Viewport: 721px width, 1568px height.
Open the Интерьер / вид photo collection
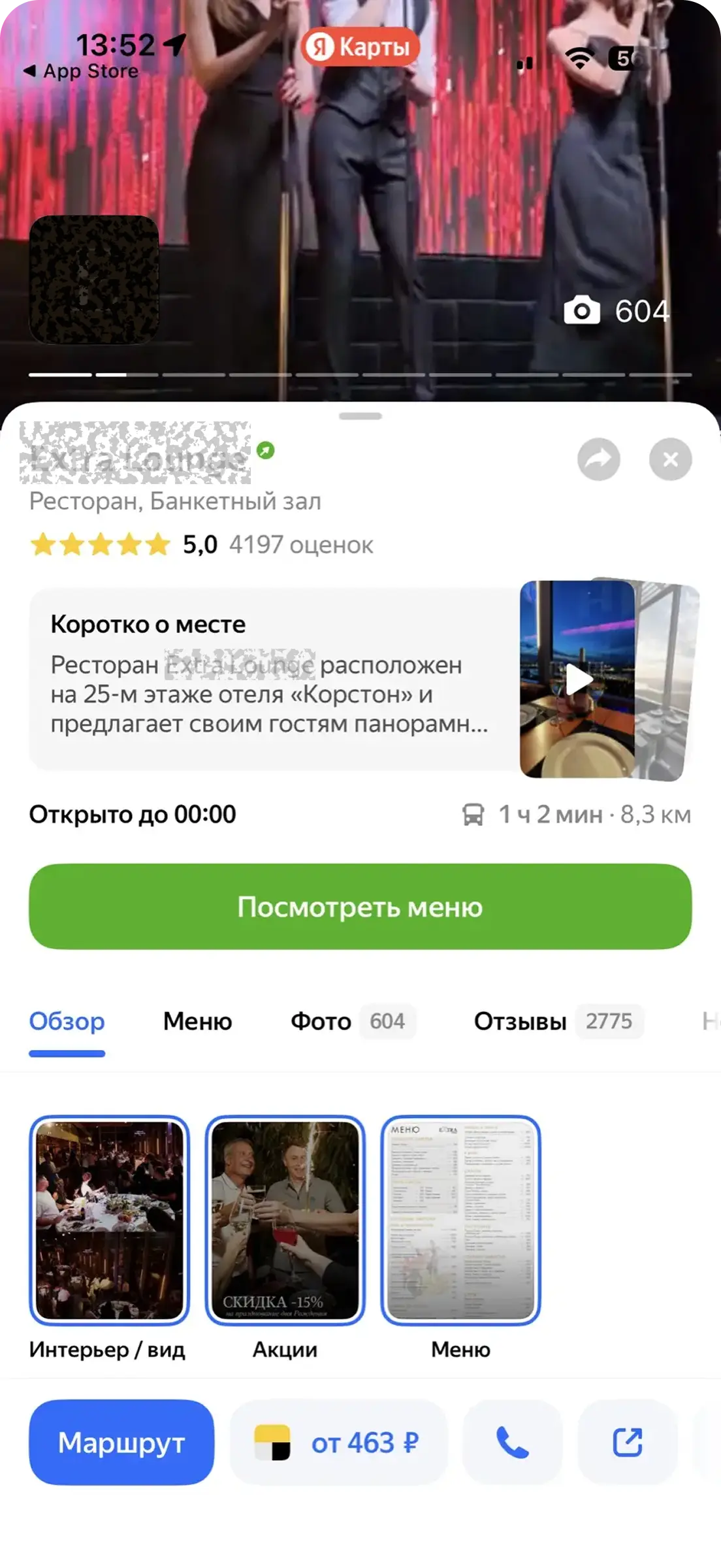tap(109, 1220)
